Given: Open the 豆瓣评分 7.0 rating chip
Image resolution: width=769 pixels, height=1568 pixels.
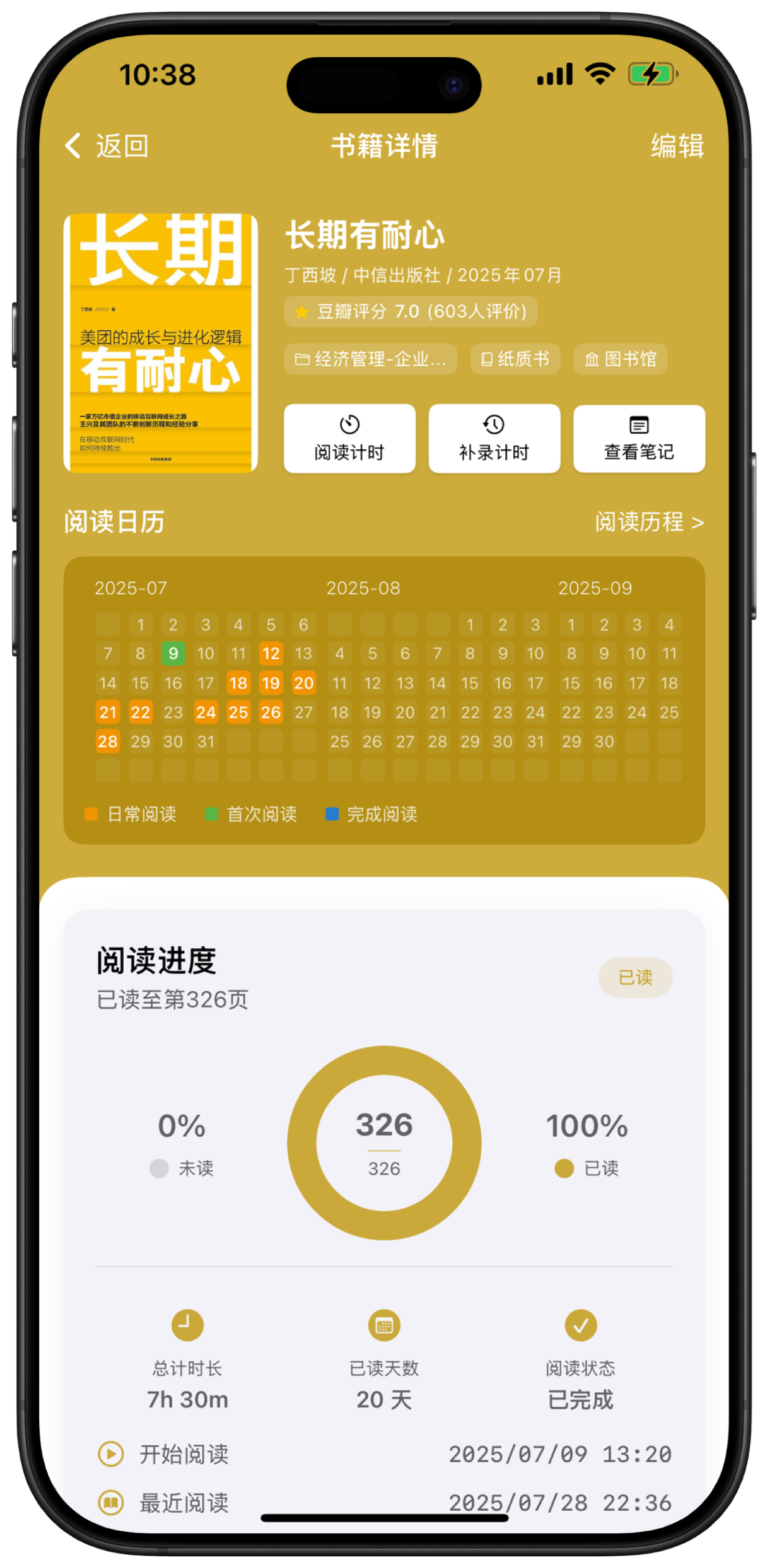Looking at the screenshot, I should 411,311.
